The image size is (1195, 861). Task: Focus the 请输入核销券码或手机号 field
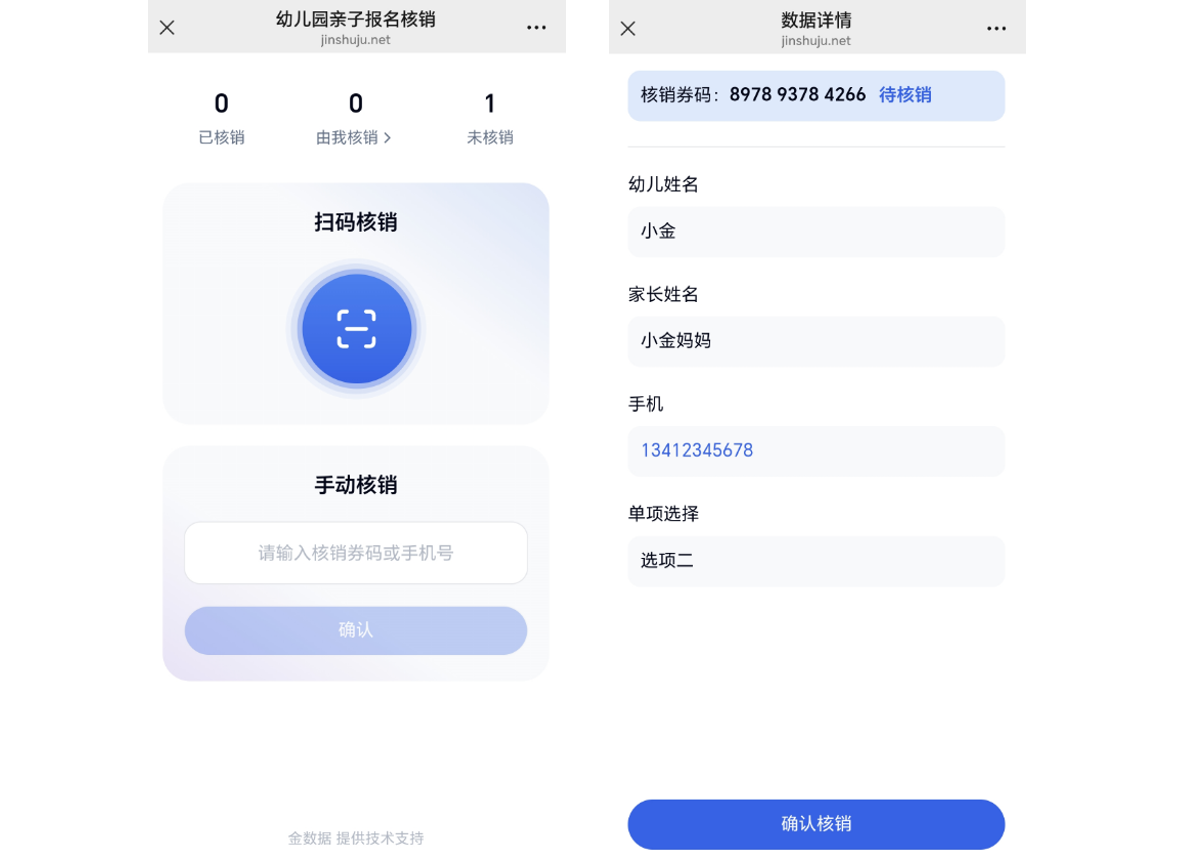356,553
